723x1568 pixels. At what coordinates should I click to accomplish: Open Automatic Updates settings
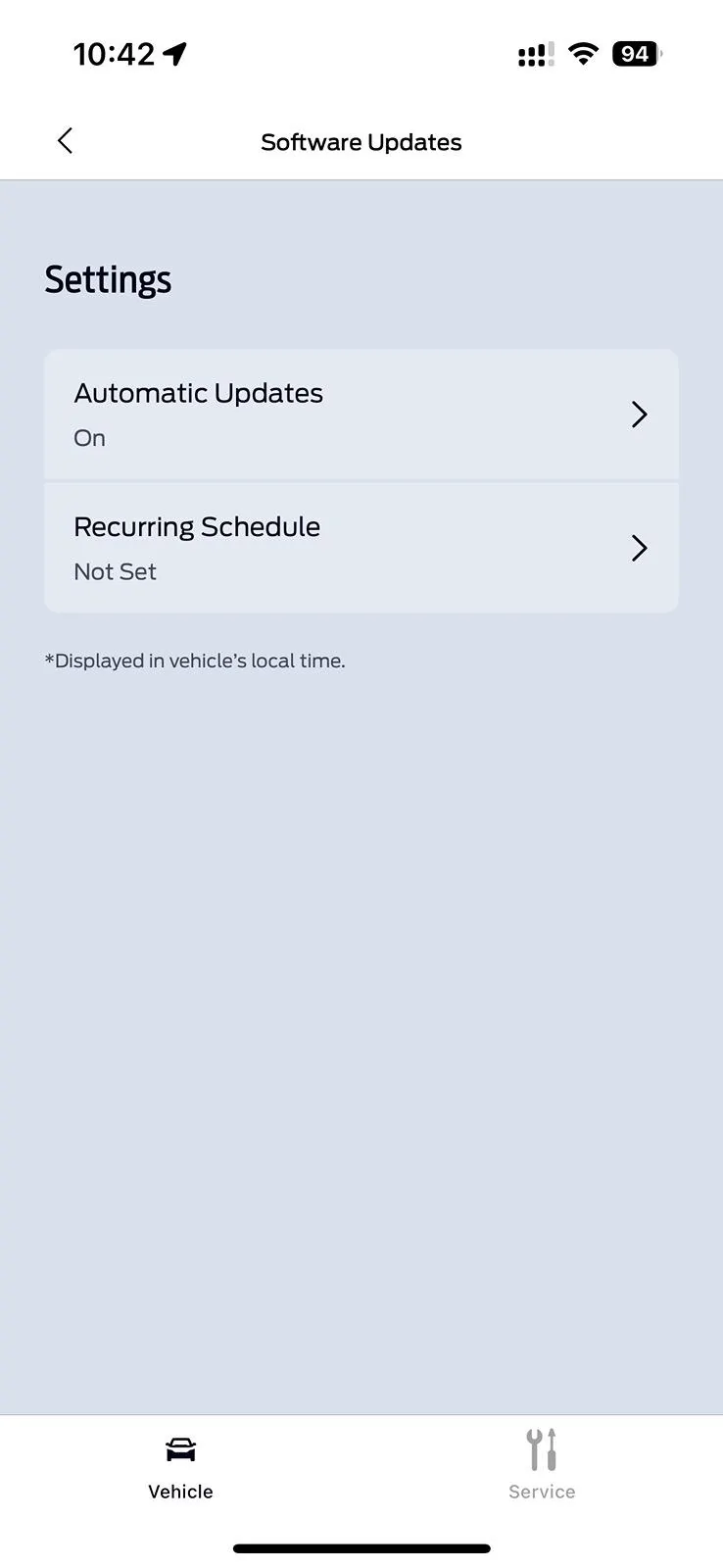click(361, 415)
